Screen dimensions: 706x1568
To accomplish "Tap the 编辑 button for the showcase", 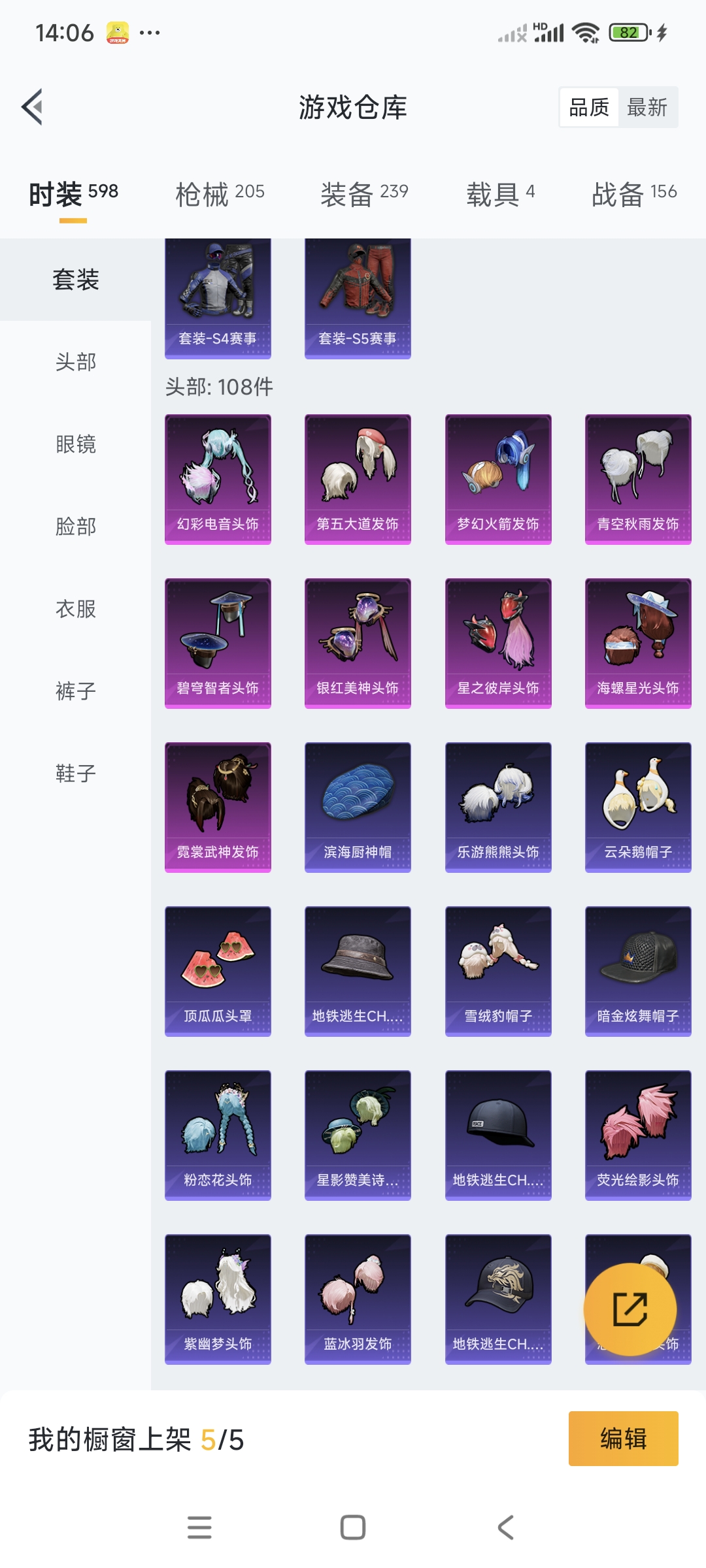I will click(623, 1439).
